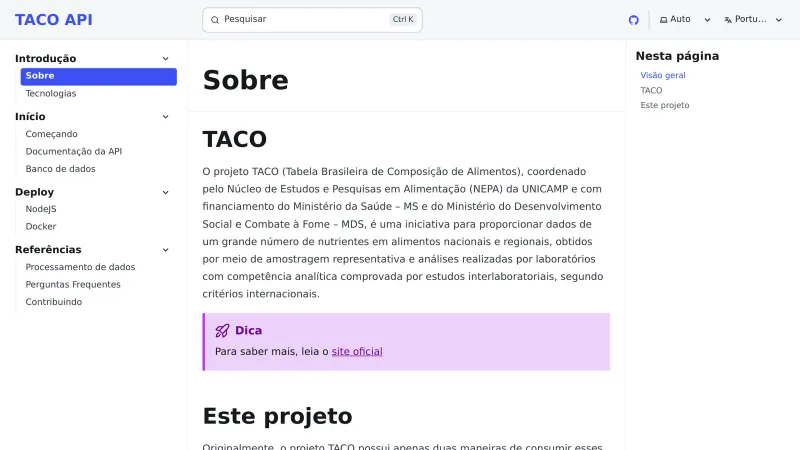Open the Português language dropdown
Screen dimensions: 800x450
tap(753, 19)
